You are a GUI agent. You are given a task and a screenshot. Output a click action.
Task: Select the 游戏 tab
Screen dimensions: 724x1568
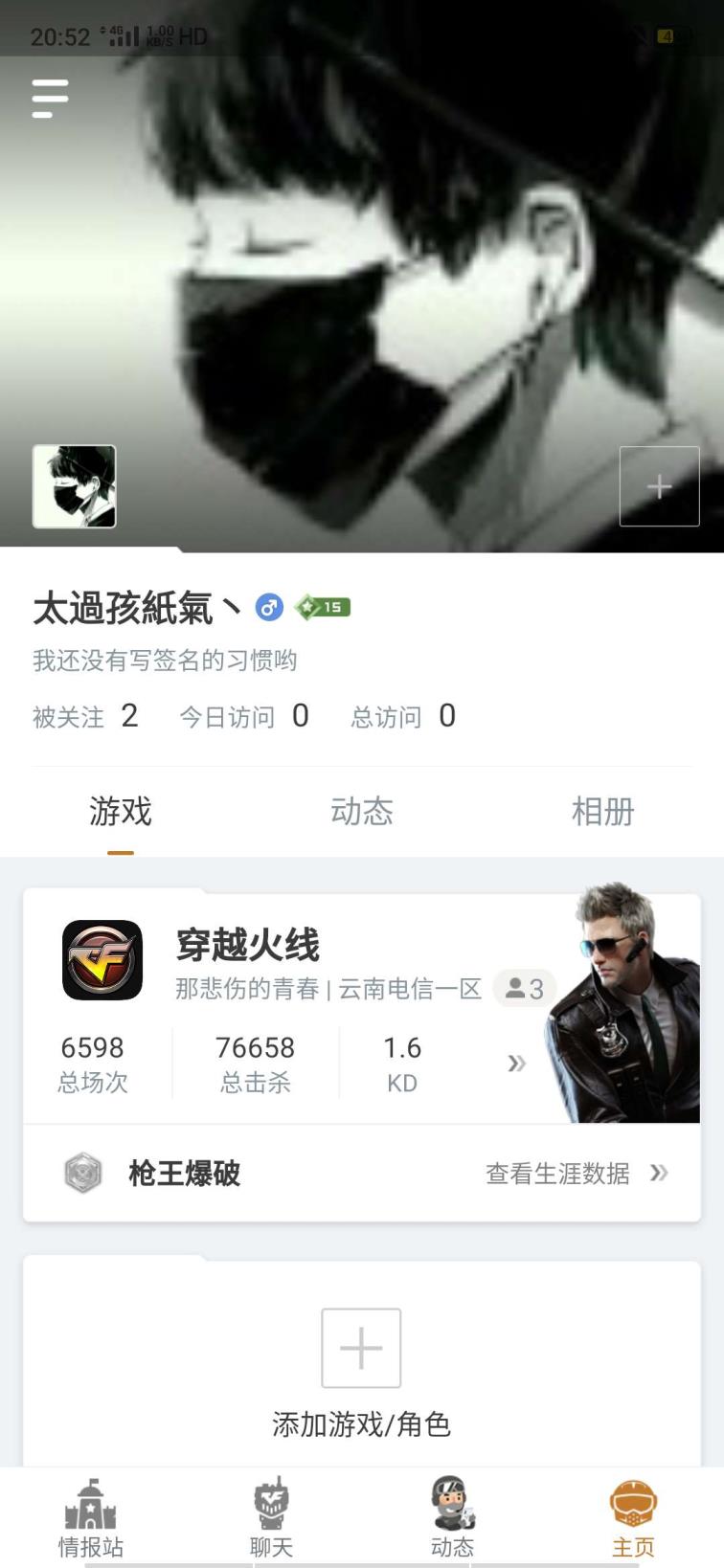[121, 812]
